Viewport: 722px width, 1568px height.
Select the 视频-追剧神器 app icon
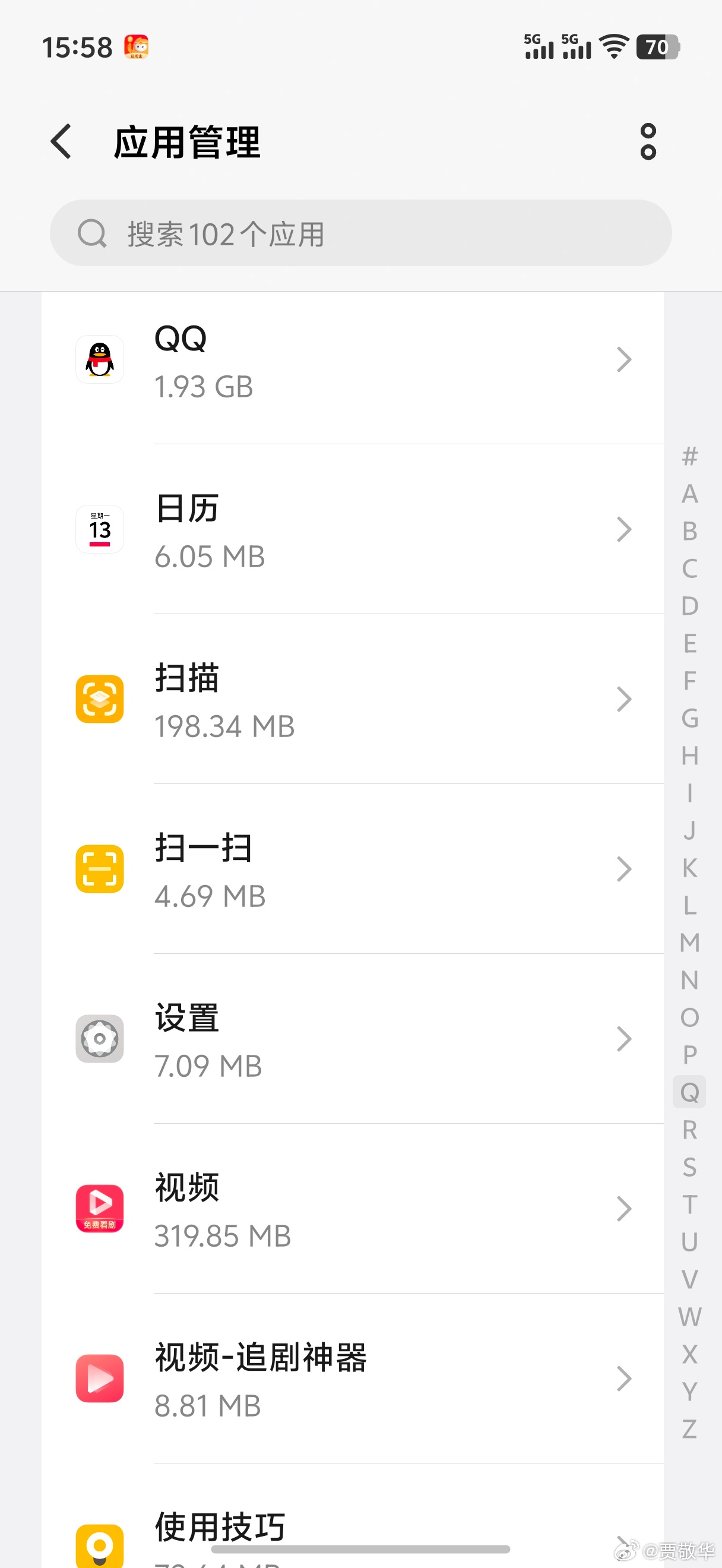(x=99, y=1379)
